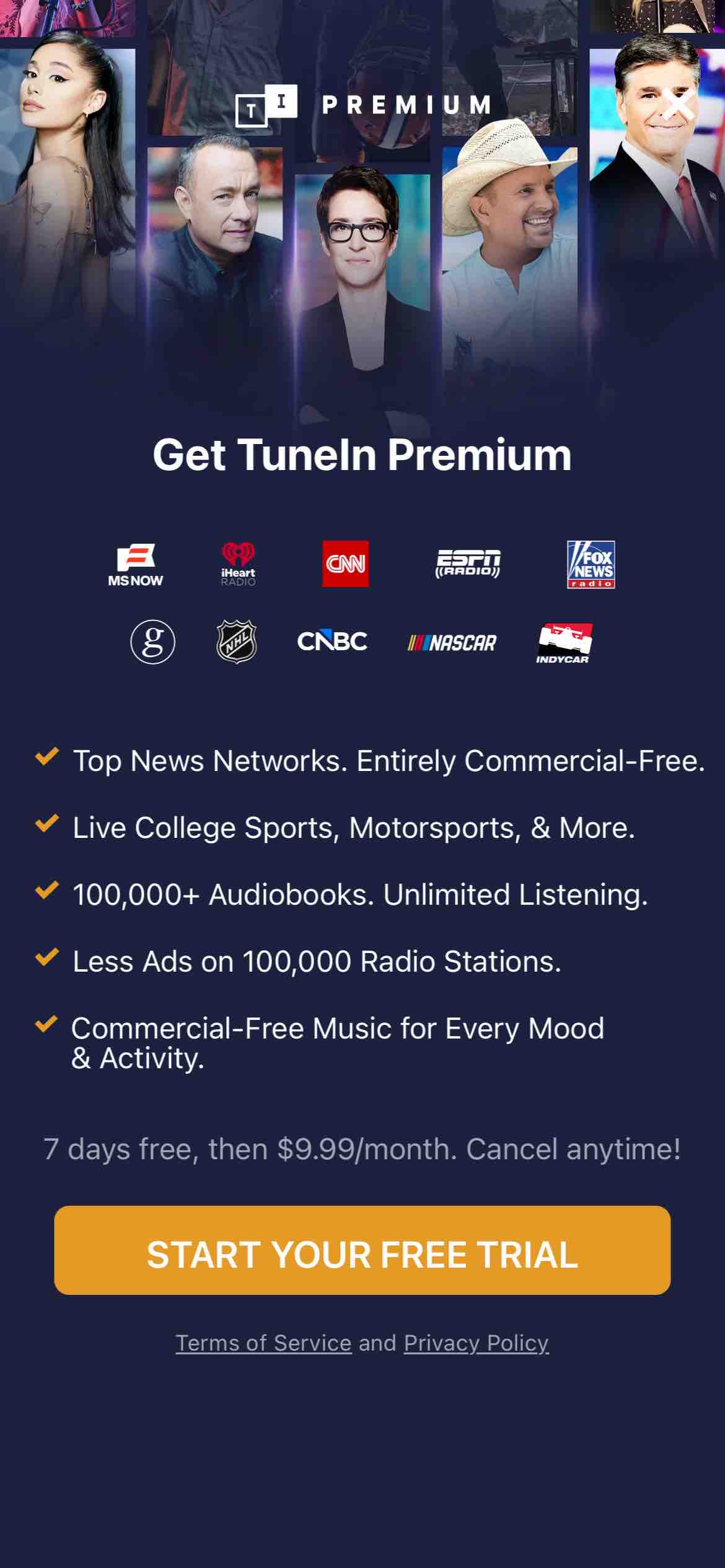Click the NASCAR logo
725x1568 pixels.
pyautogui.click(x=454, y=643)
